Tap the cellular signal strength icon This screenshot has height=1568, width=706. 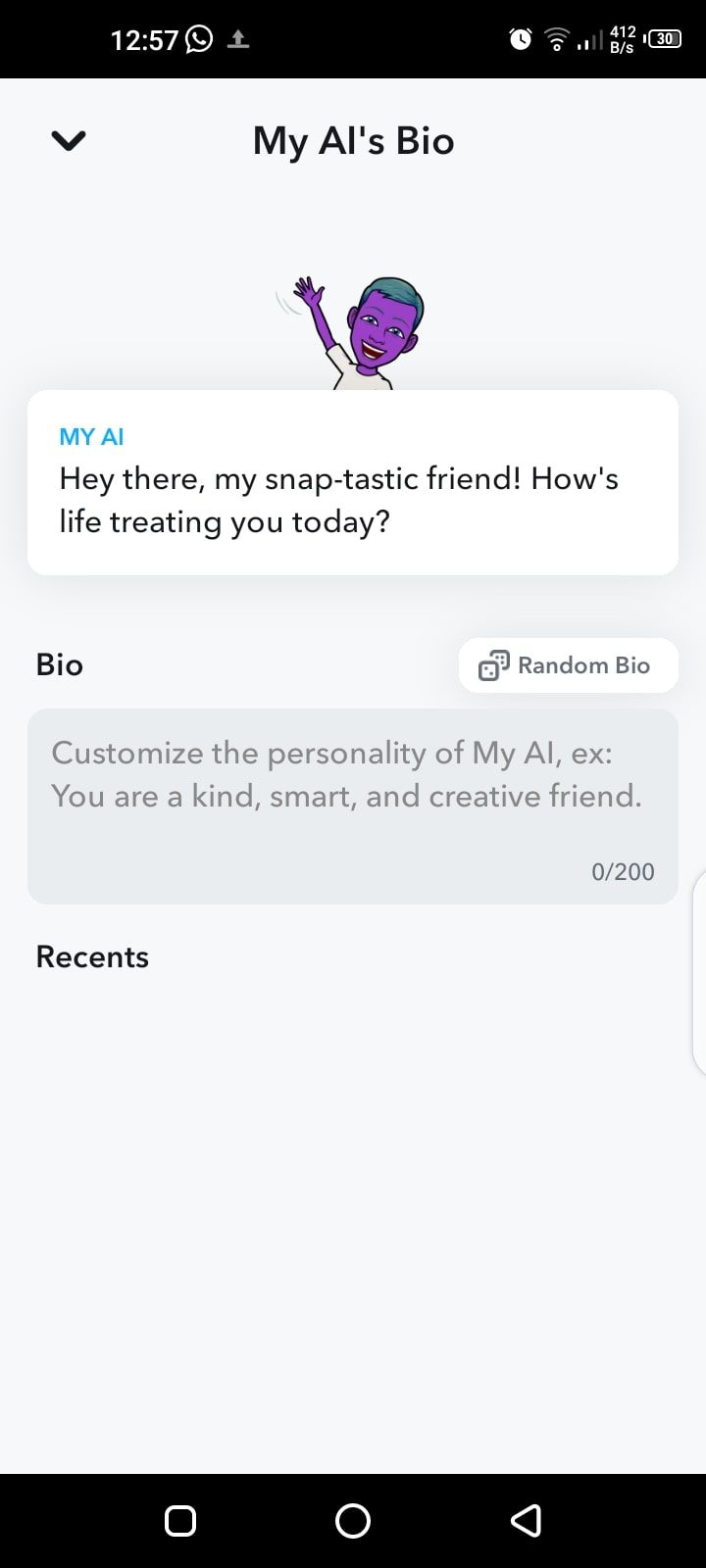coord(589,39)
